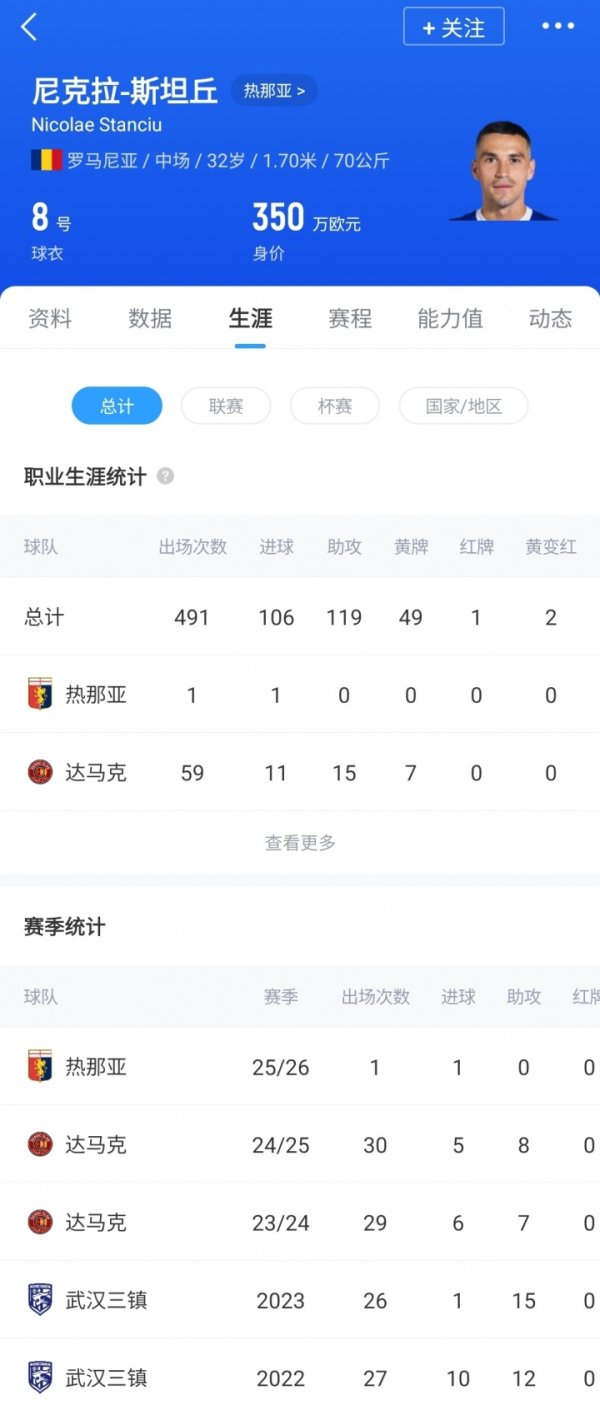Filter stats by 国家/地区
600x1415 pixels.
pos(463,406)
